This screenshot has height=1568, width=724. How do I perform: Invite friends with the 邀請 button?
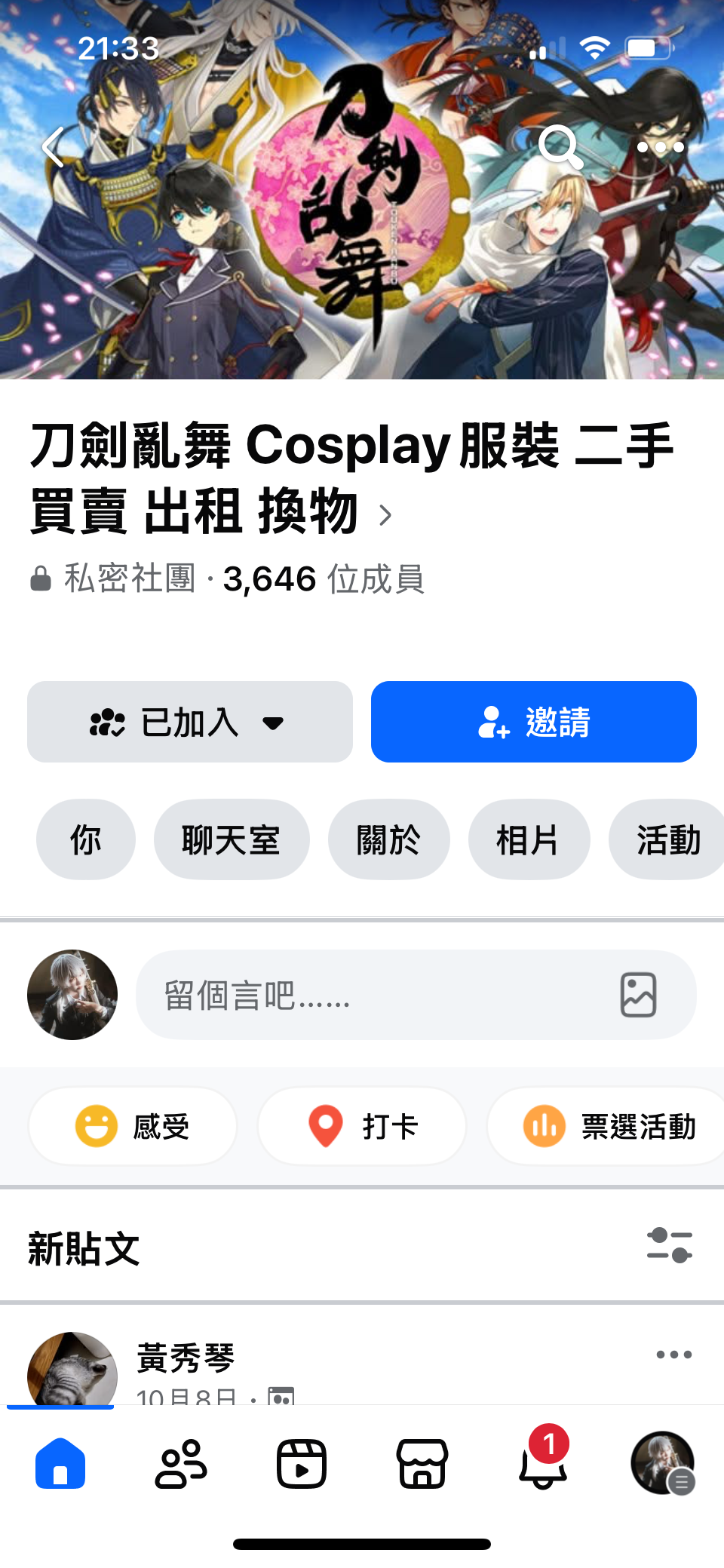534,723
